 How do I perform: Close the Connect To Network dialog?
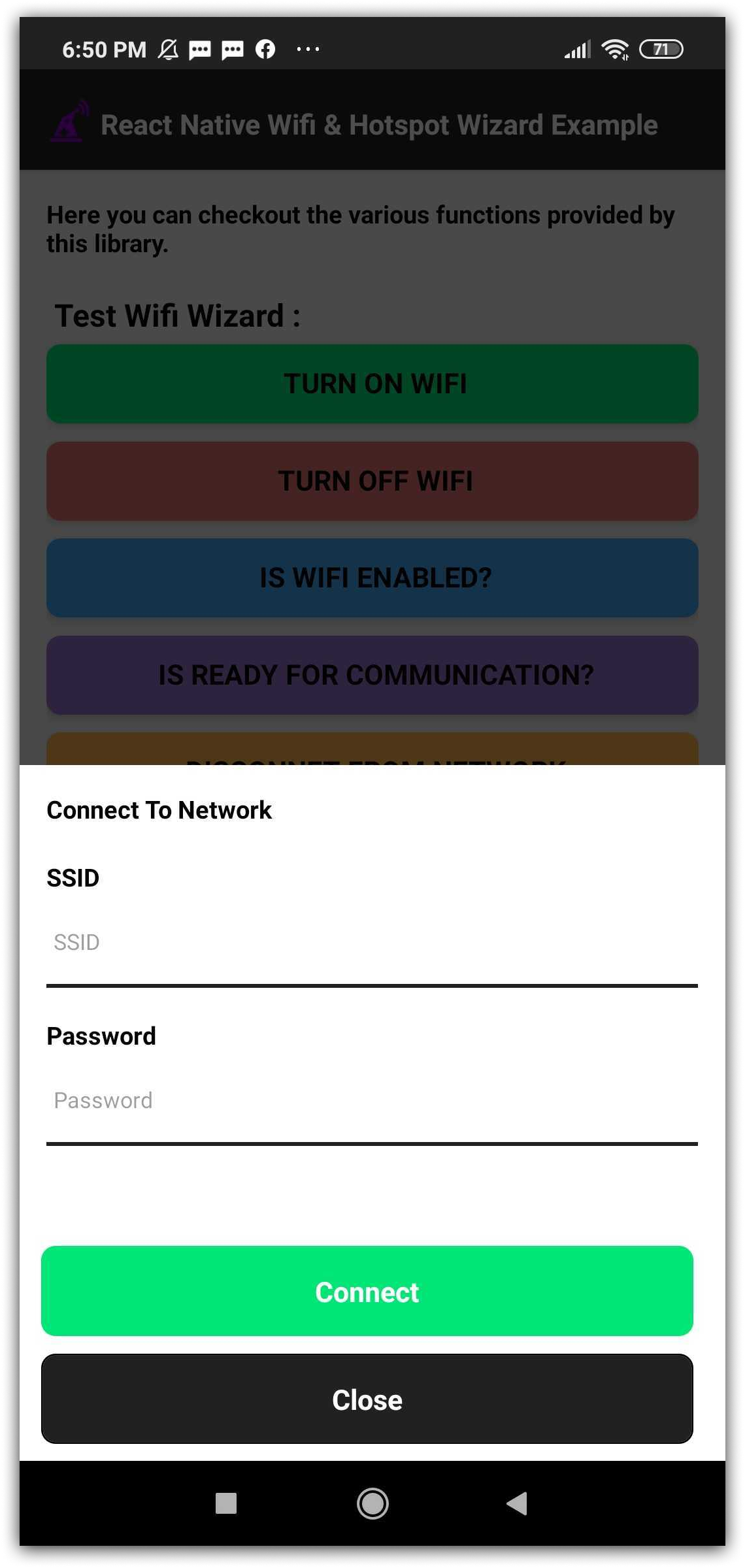point(367,1399)
